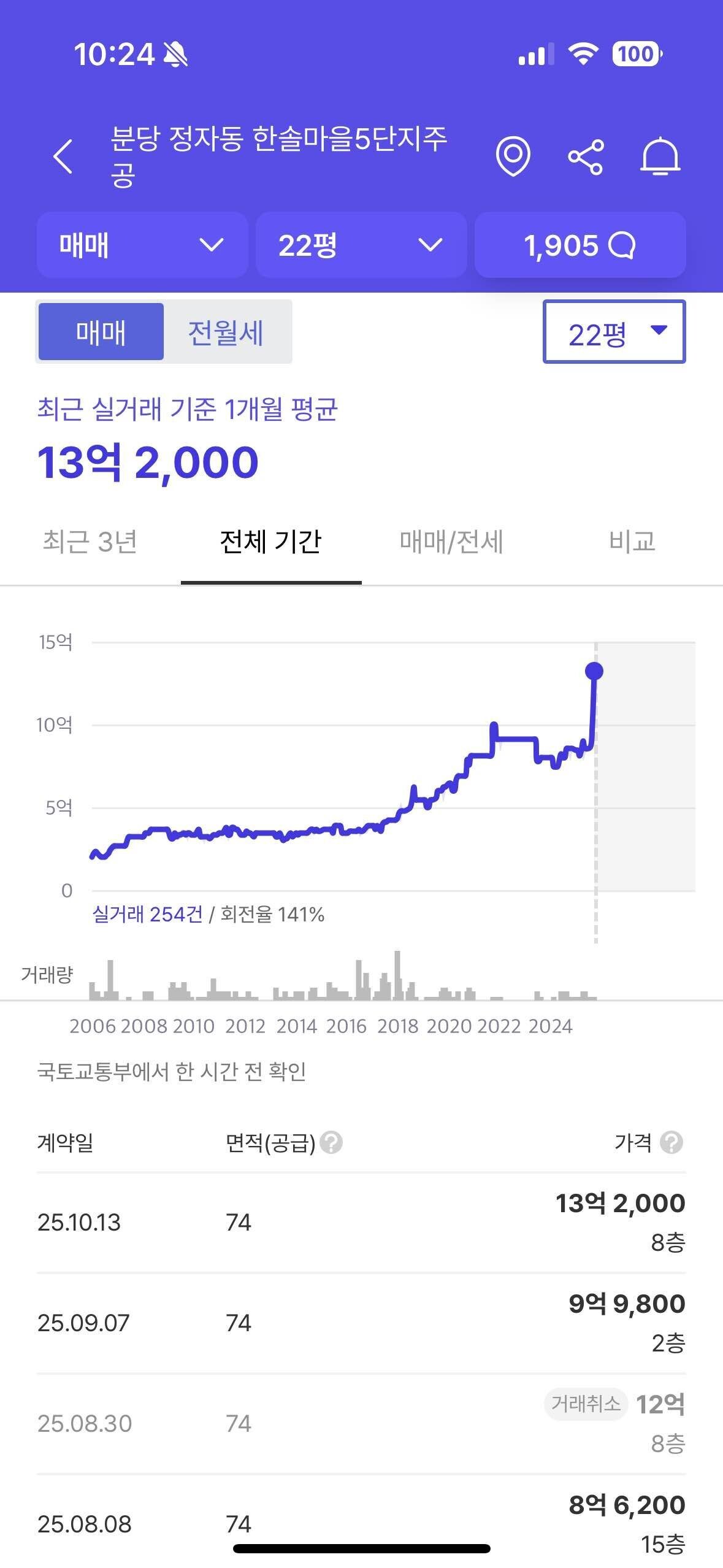Switch listing type to 전월세
723x1568 pixels.
pyautogui.click(x=227, y=331)
